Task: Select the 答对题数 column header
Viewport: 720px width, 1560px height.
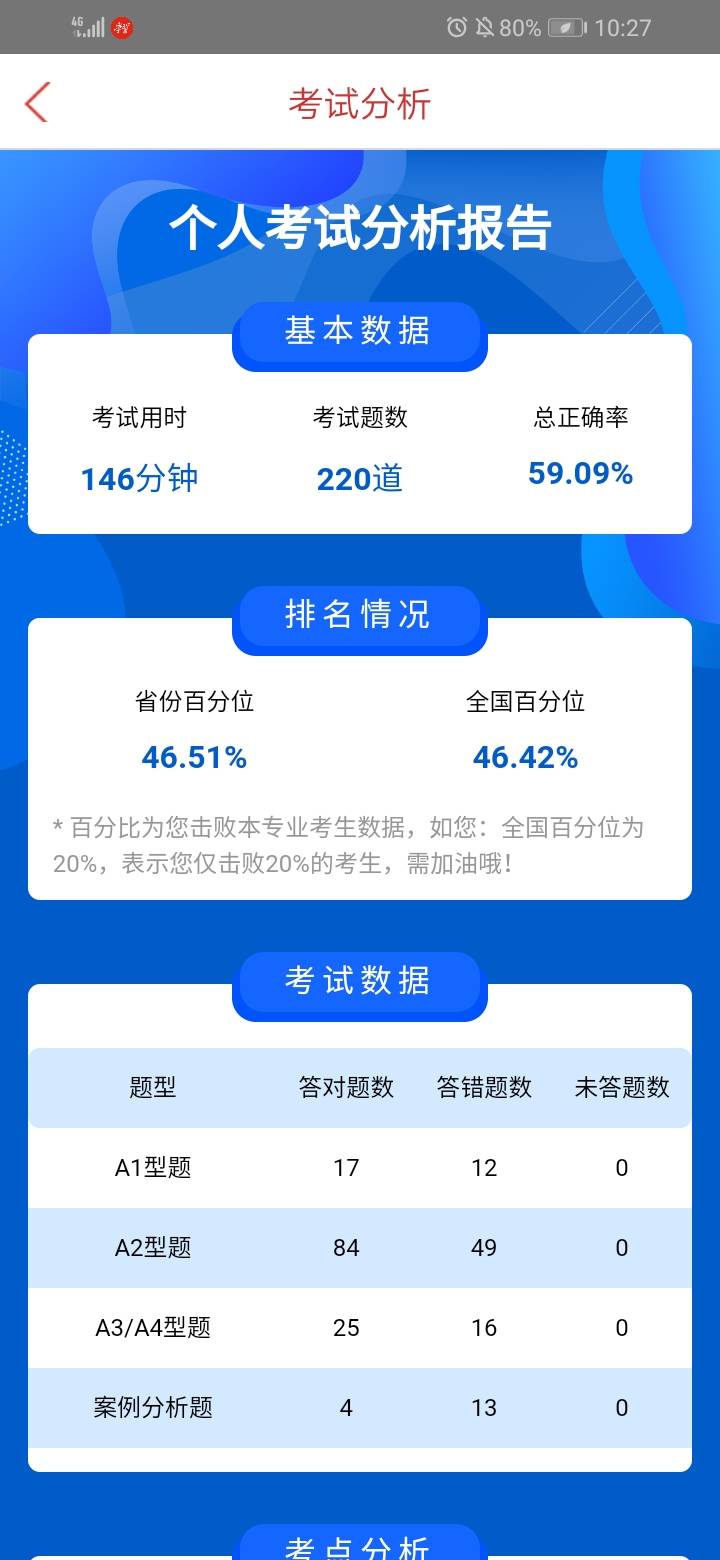Action: tap(346, 1087)
